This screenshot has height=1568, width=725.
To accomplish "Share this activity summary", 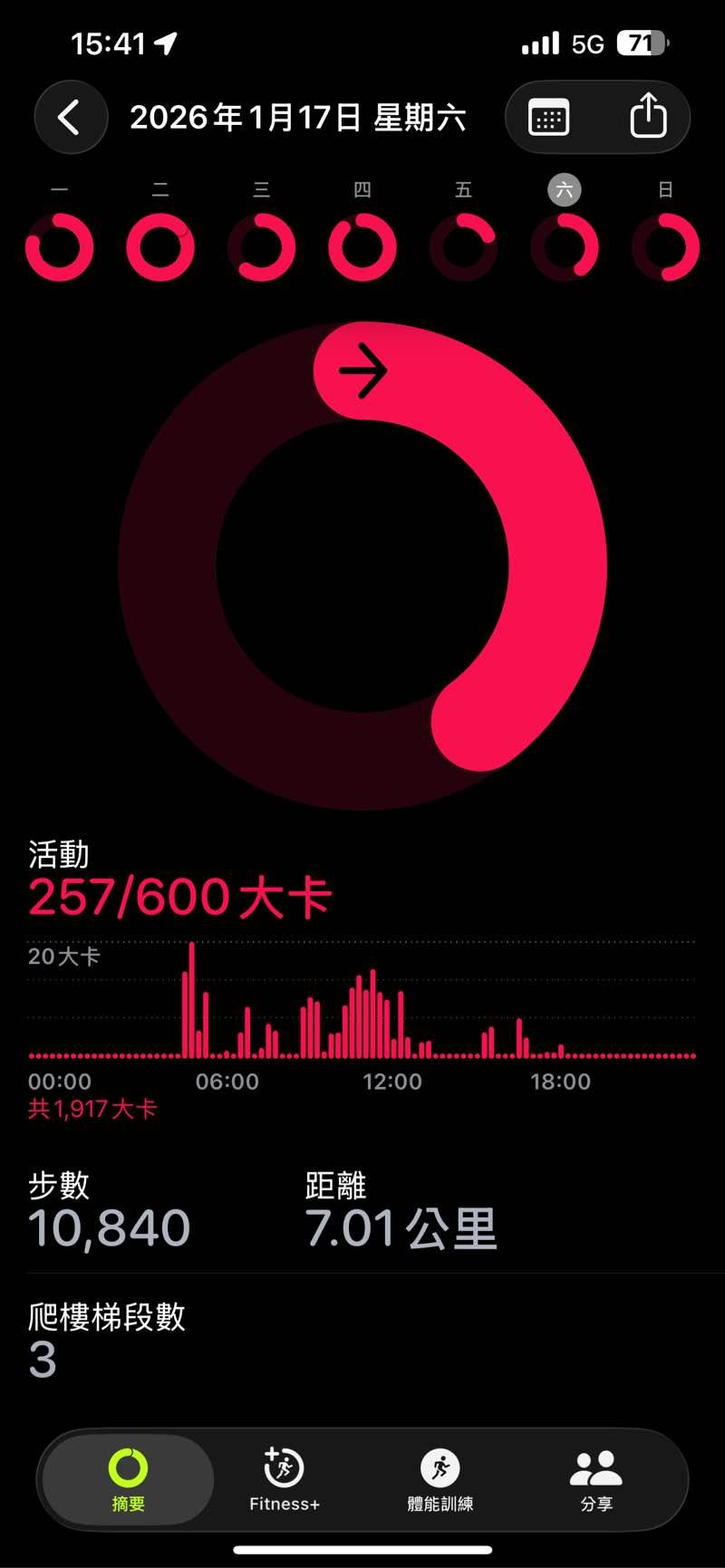I will coord(648,117).
